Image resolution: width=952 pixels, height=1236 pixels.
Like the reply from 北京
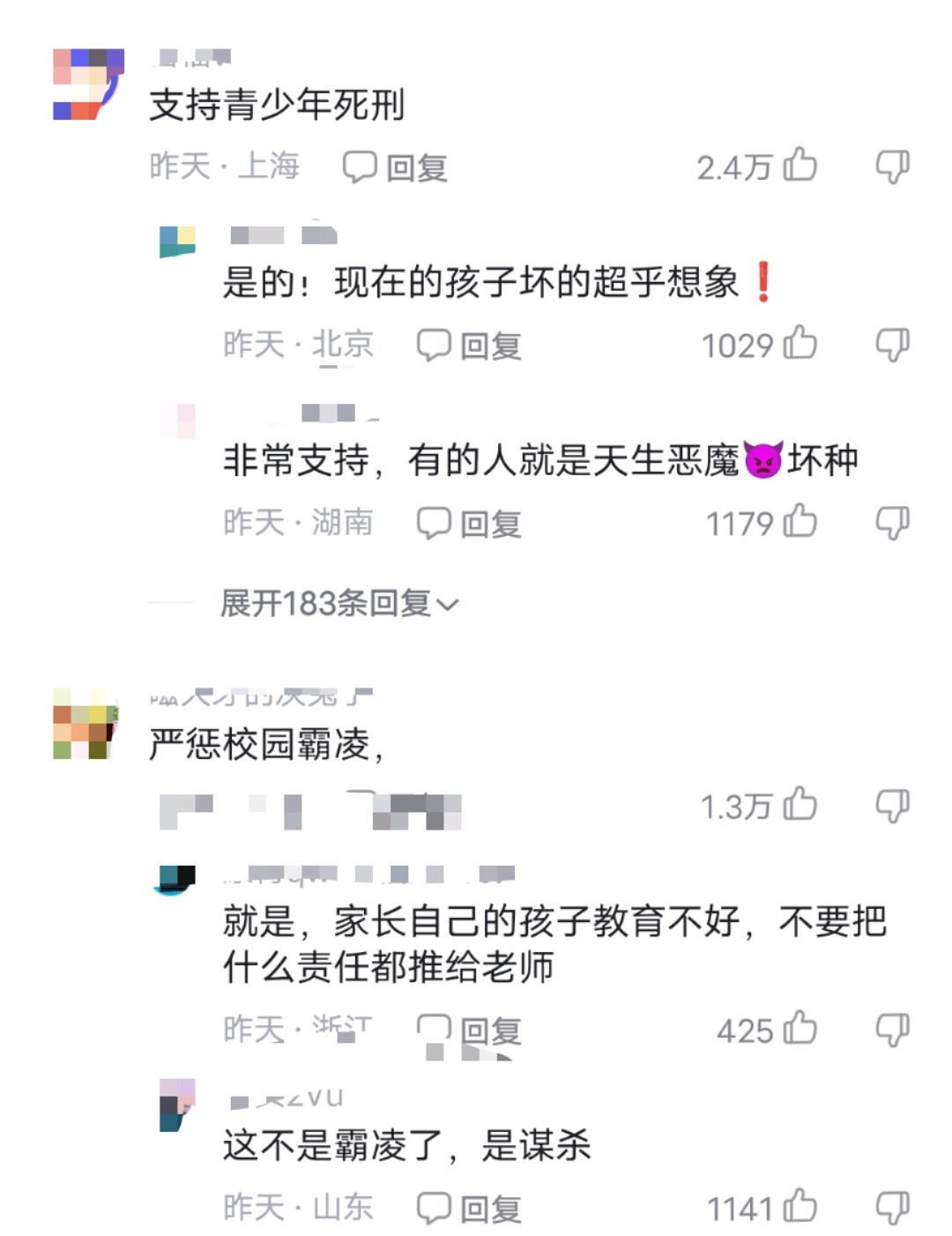point(800,344)
